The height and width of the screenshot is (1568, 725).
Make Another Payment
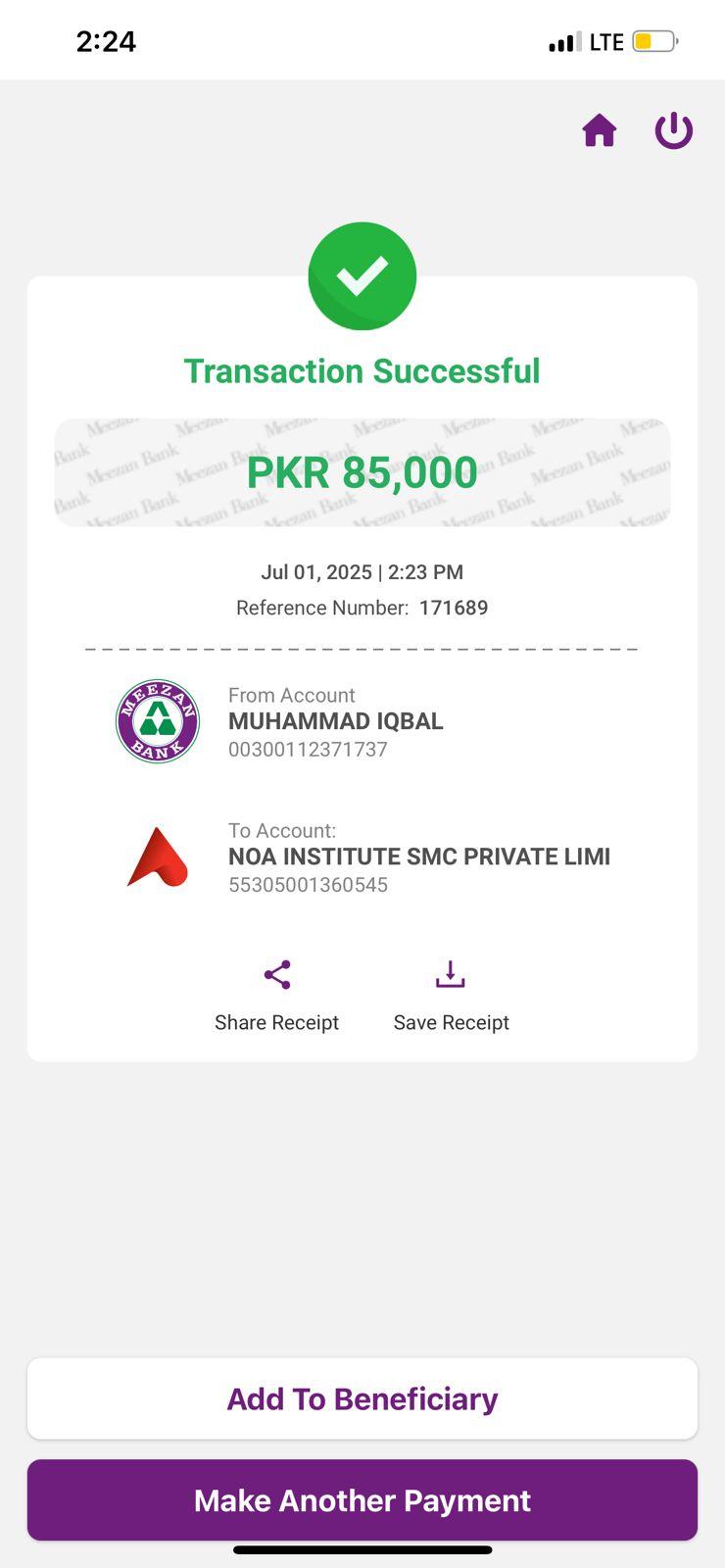click(x=362, y=1500)
